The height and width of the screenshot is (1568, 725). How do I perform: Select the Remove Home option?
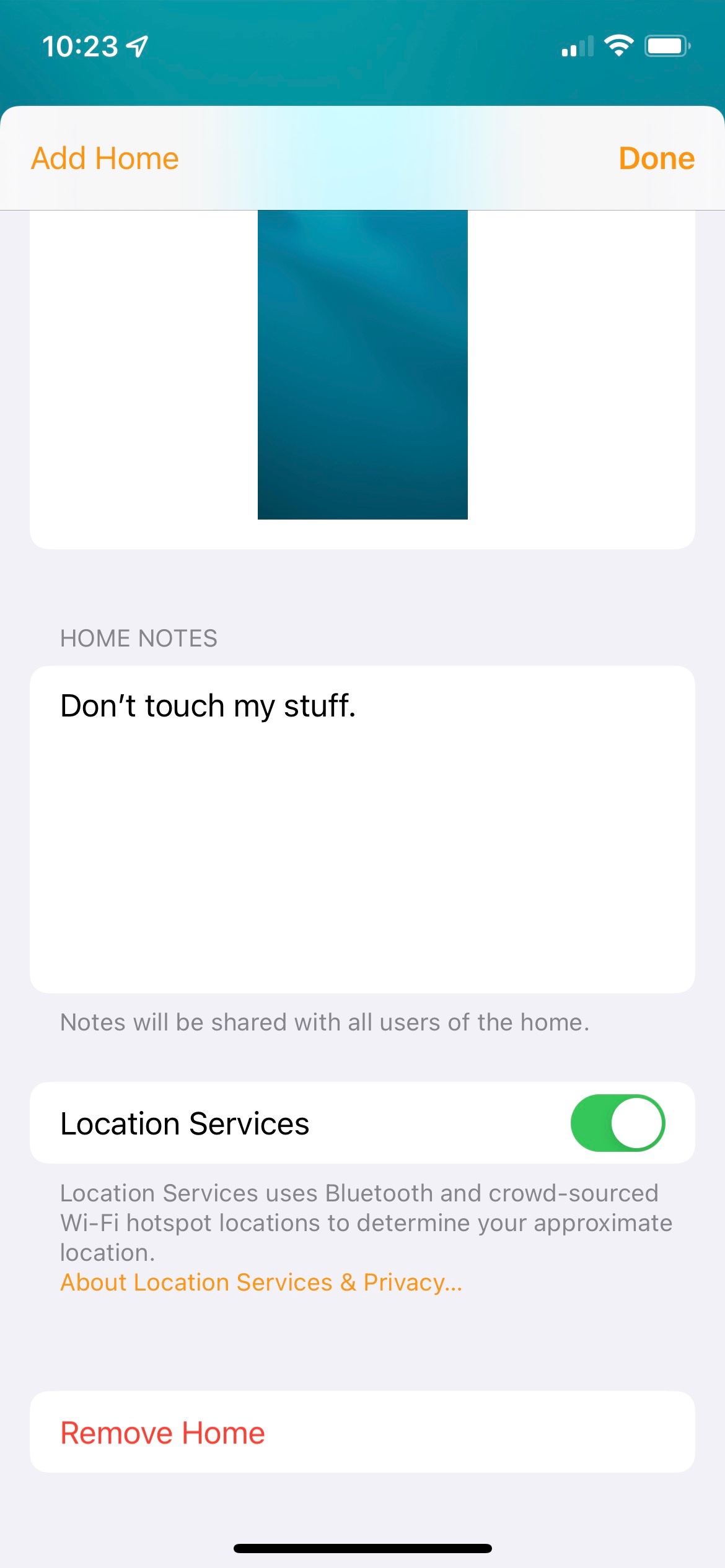[x=162, y=1433]
